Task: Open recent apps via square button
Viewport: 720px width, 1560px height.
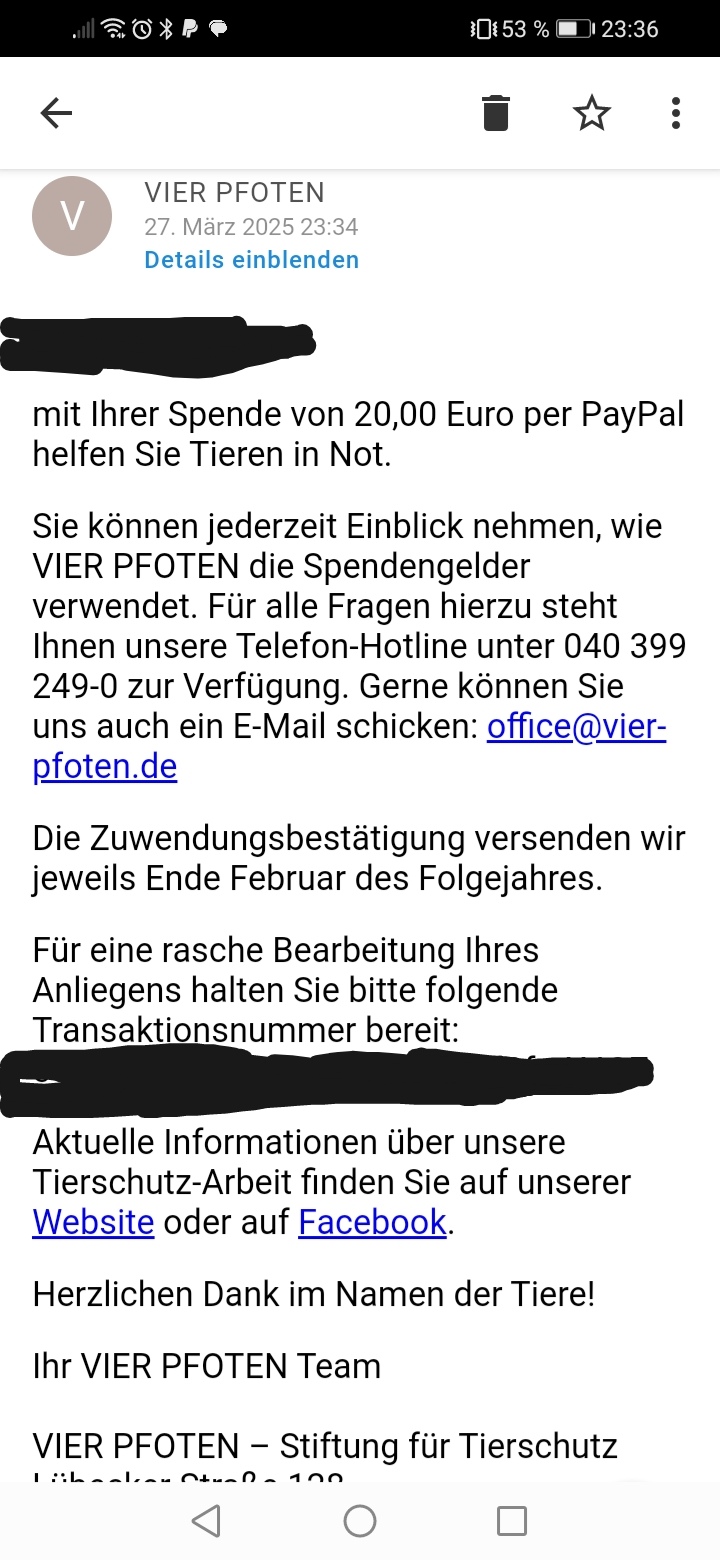Action: pyautogui.click(x=511, y=1521)
